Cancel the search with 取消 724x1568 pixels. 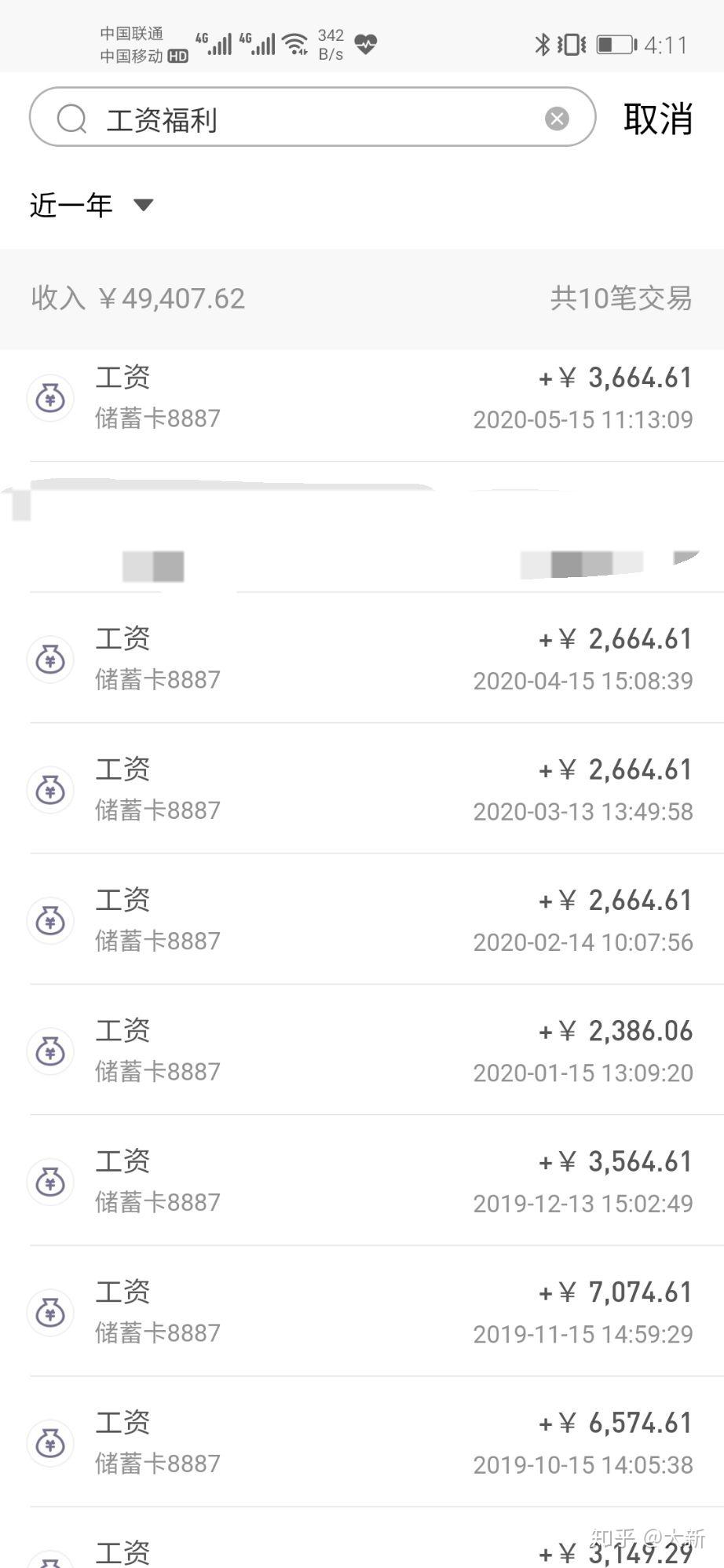point(657,119)
